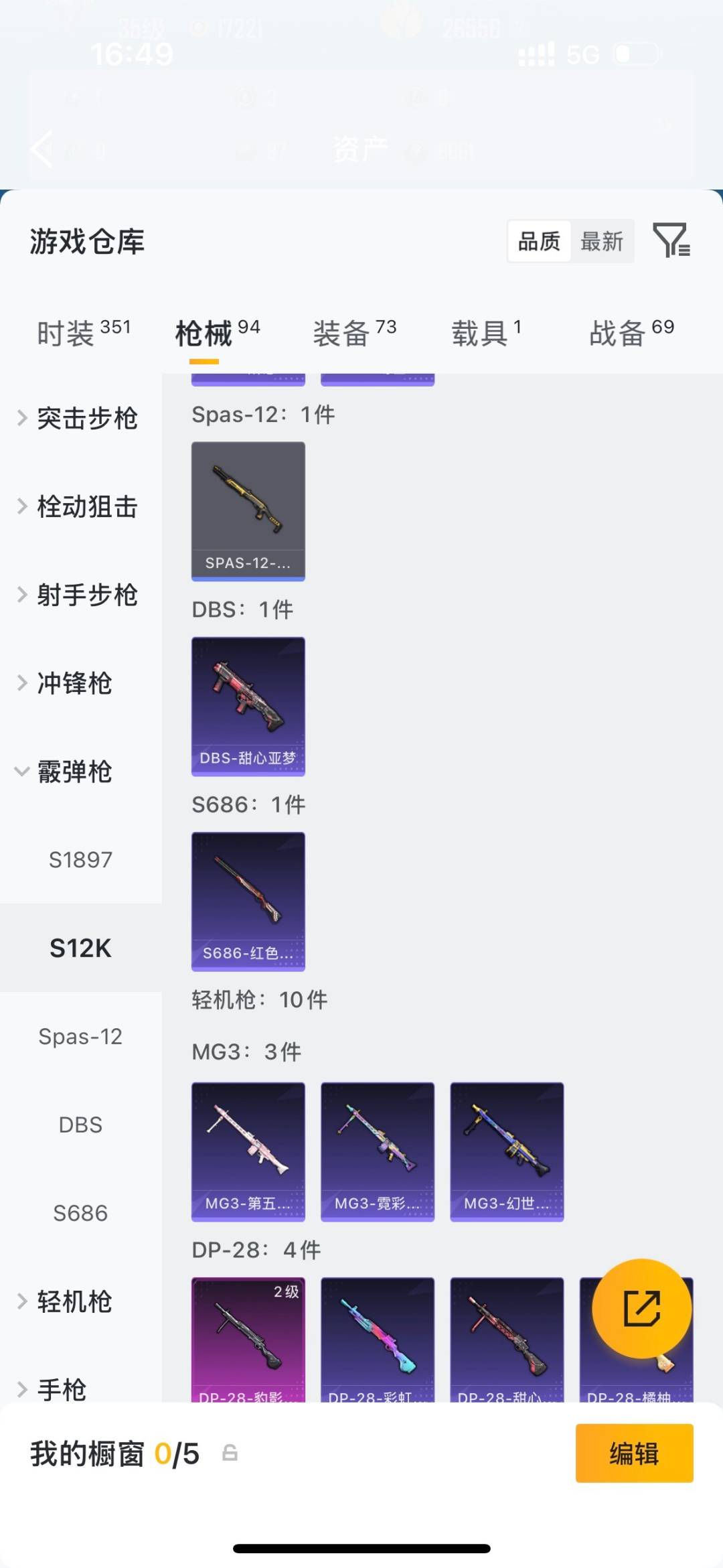Expand the 冲锋枪 SMG category
The height and width of the screenshot is (1568, 723).
coord(74,683)
